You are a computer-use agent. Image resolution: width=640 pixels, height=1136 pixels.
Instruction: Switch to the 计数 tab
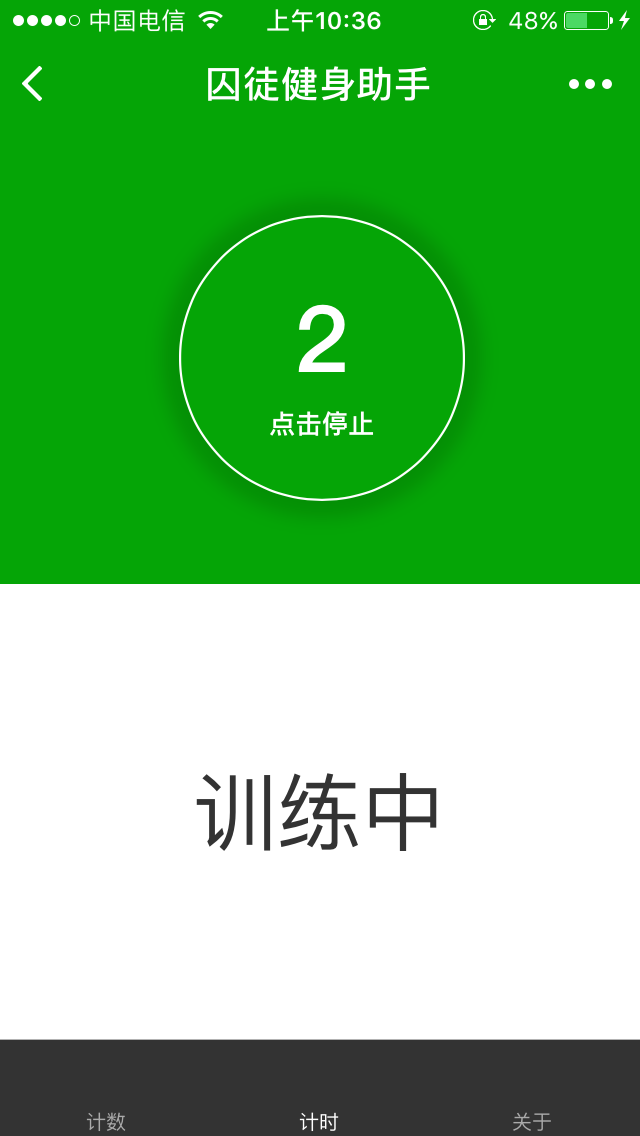[x=106, y=1110]
